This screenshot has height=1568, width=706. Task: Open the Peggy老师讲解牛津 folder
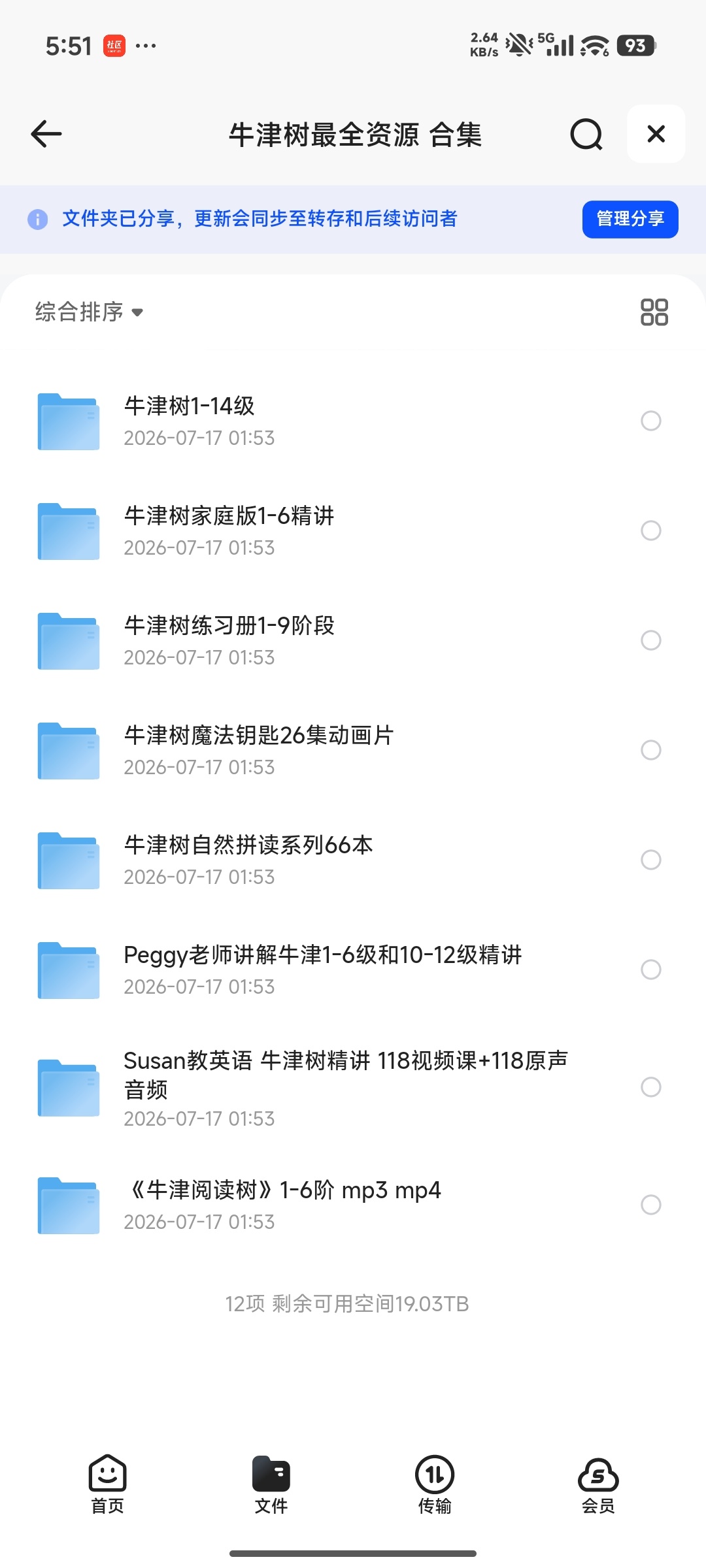[x=327, y=970]
